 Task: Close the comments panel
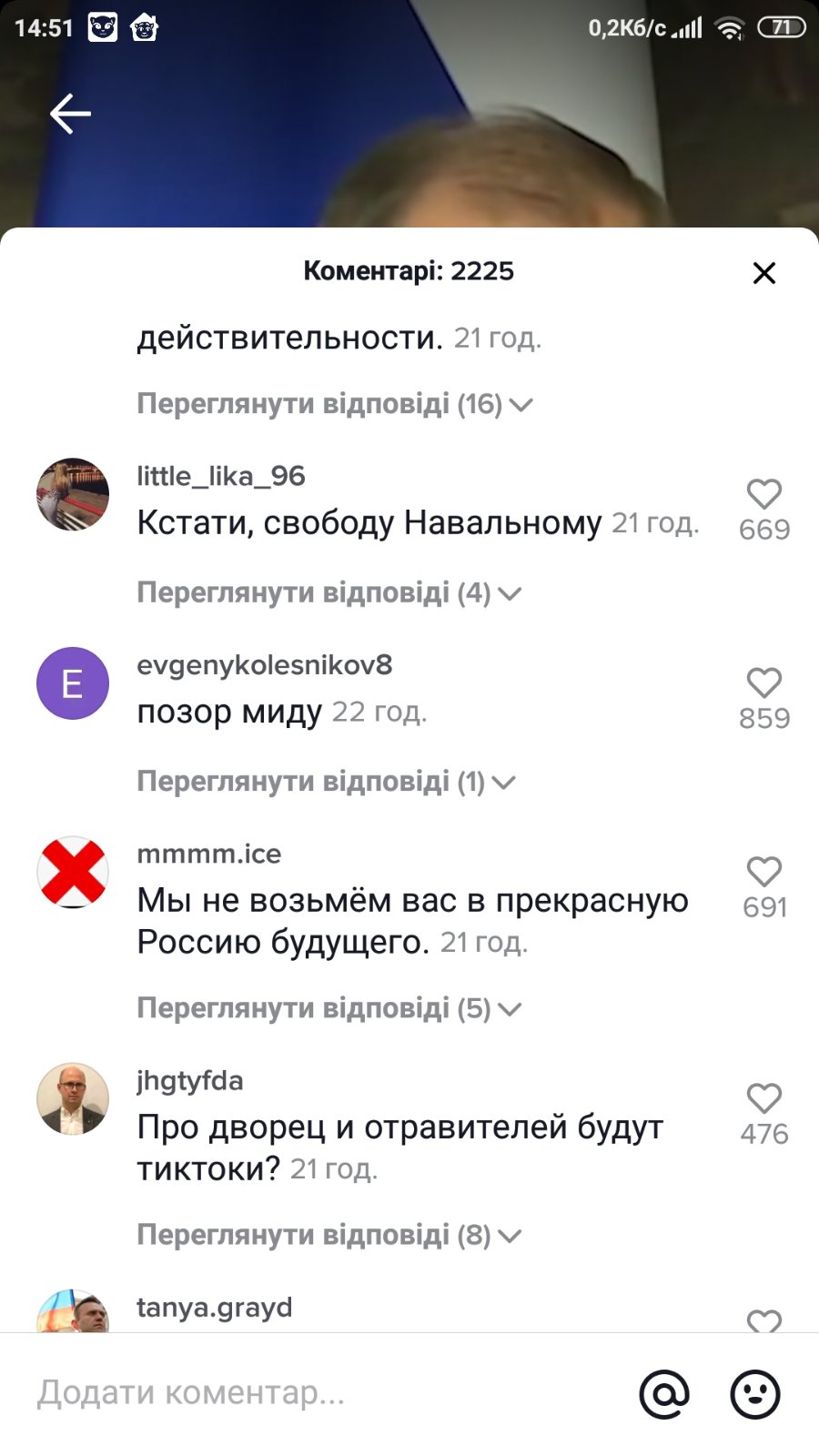pos(764,273)
